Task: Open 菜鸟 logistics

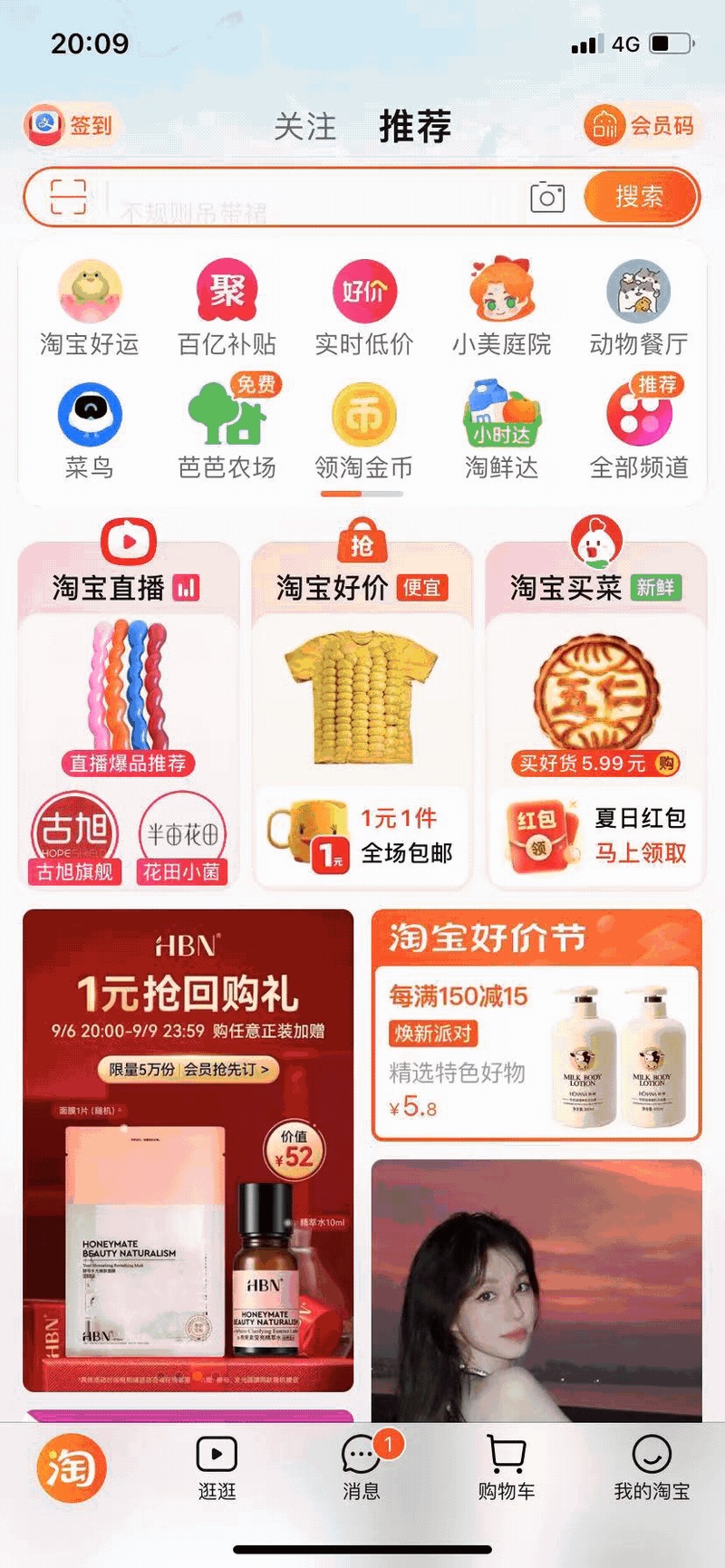Action: point(89,431)
